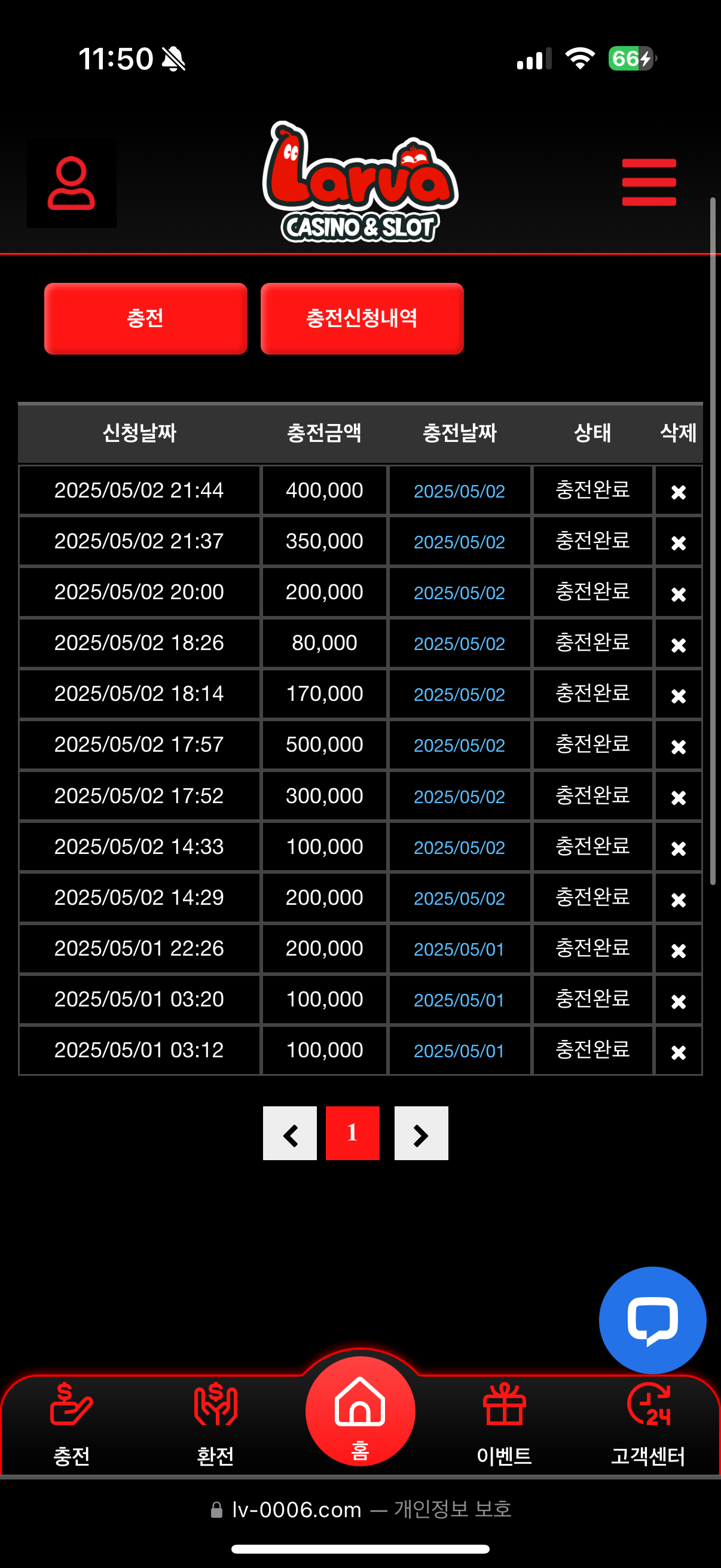Delete the 2025/05/02 21:44 charge record

point(679,492)
